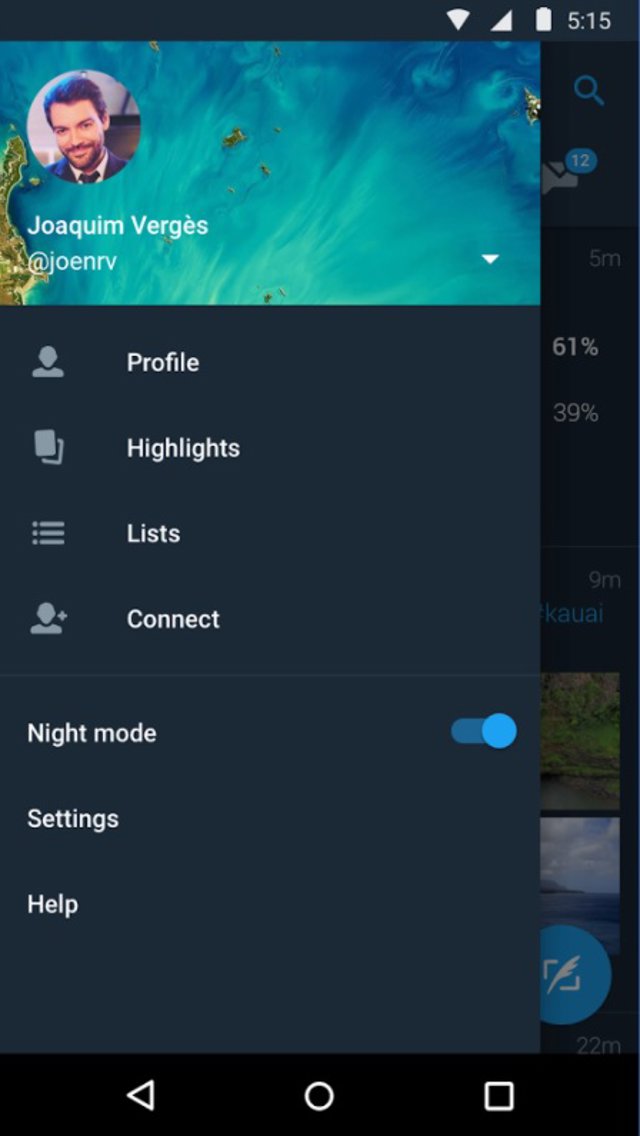Screen dimensions: 640x1136
Task: Expand the account switcher arrow
Action: [x=490, y=259]
